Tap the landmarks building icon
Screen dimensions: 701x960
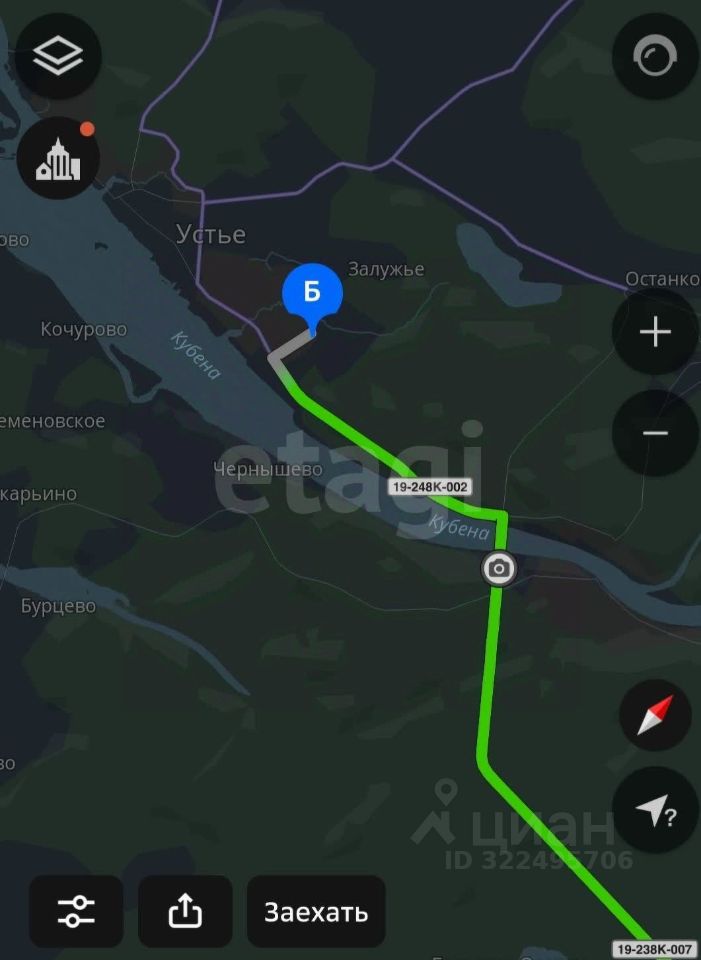click(58, 160)
